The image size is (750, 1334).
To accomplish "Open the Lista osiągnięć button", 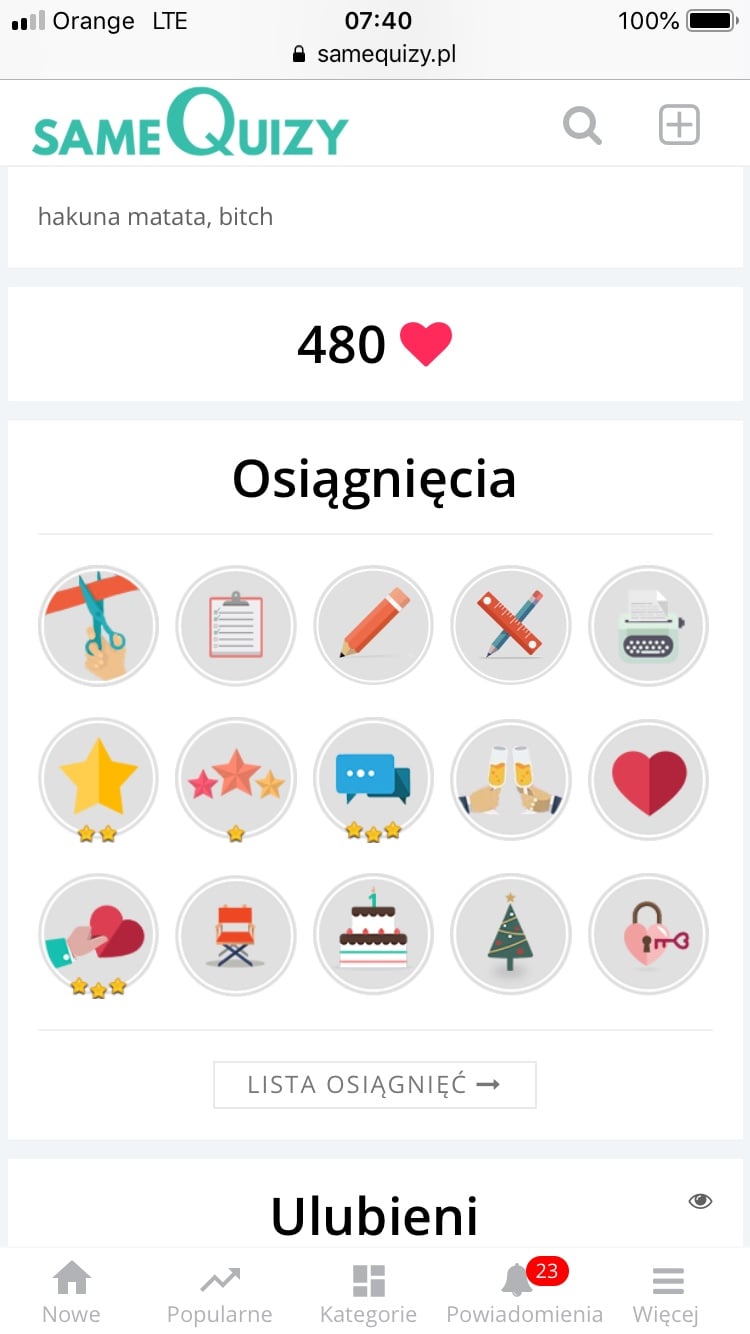I will [x=375, y=1085].
